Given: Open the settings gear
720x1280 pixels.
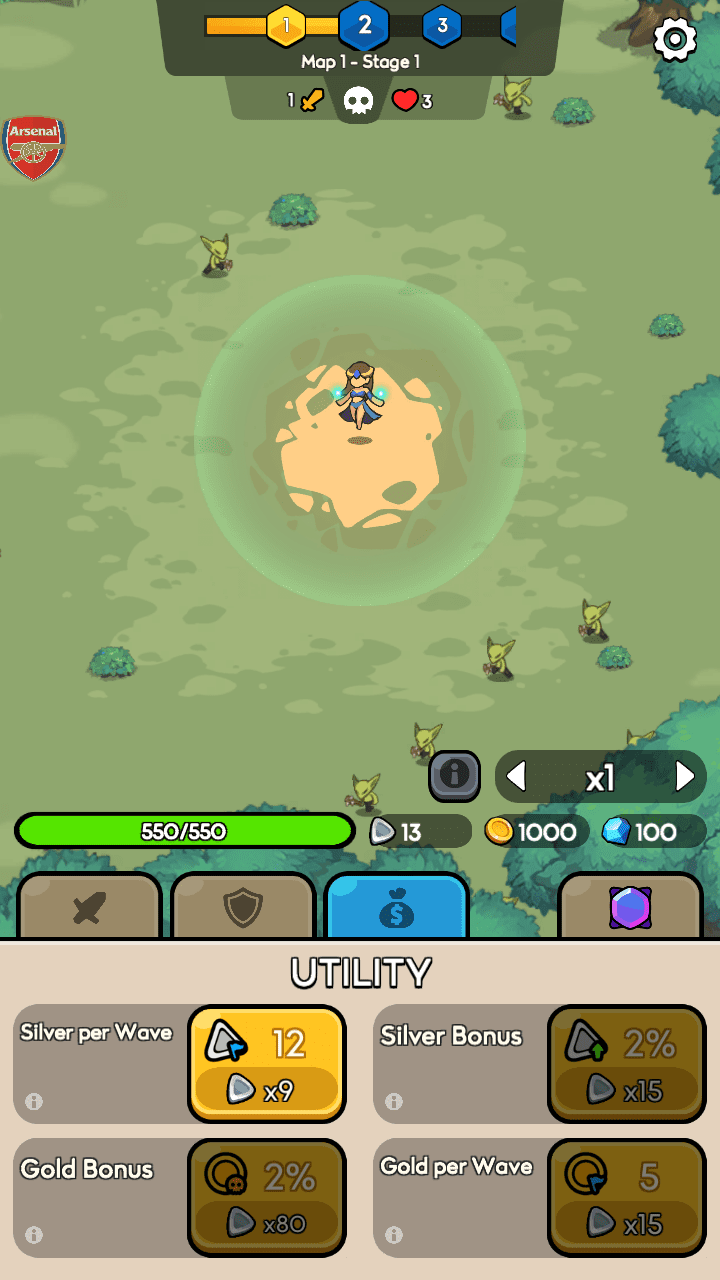Looking at the screenshot, I should coord(675,40).
